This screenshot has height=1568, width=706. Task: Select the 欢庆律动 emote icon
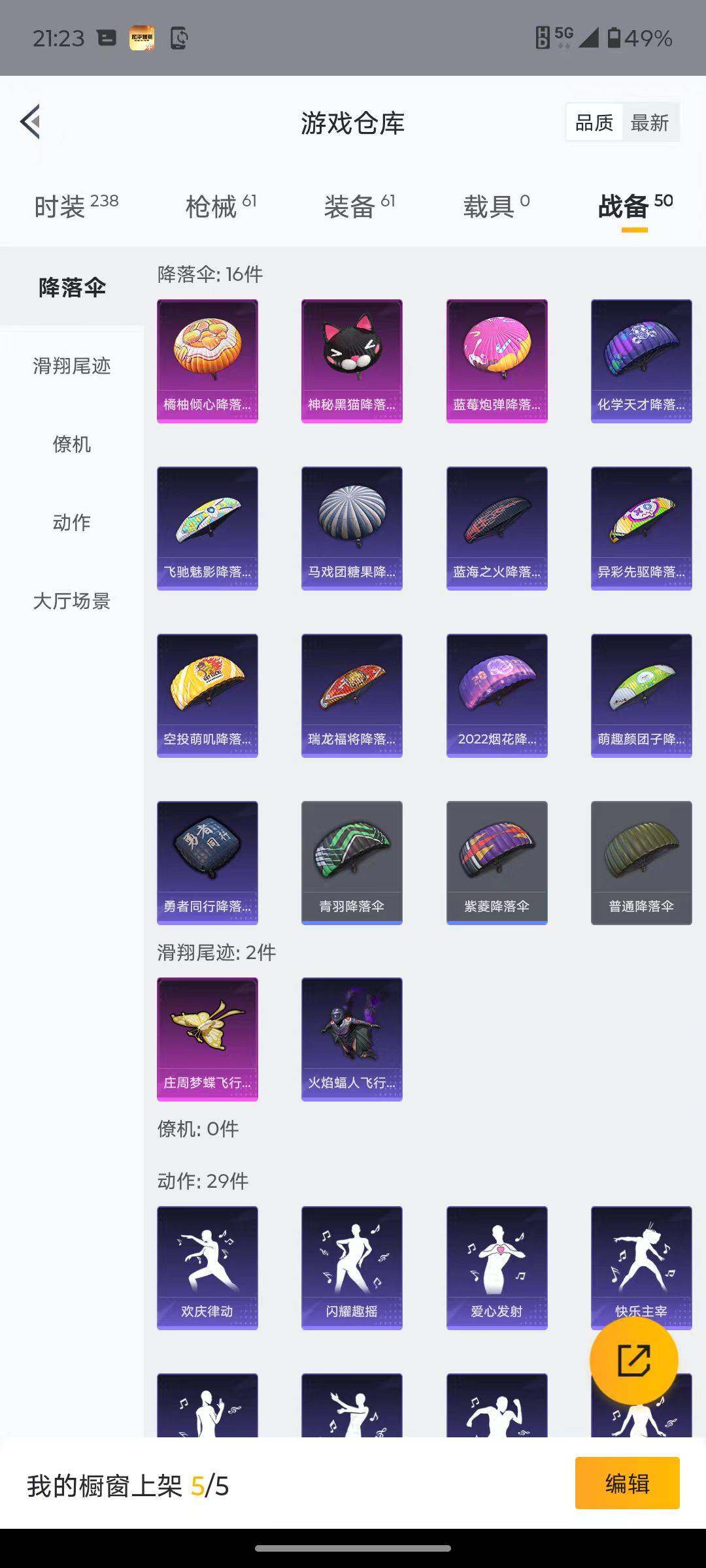207,1266
